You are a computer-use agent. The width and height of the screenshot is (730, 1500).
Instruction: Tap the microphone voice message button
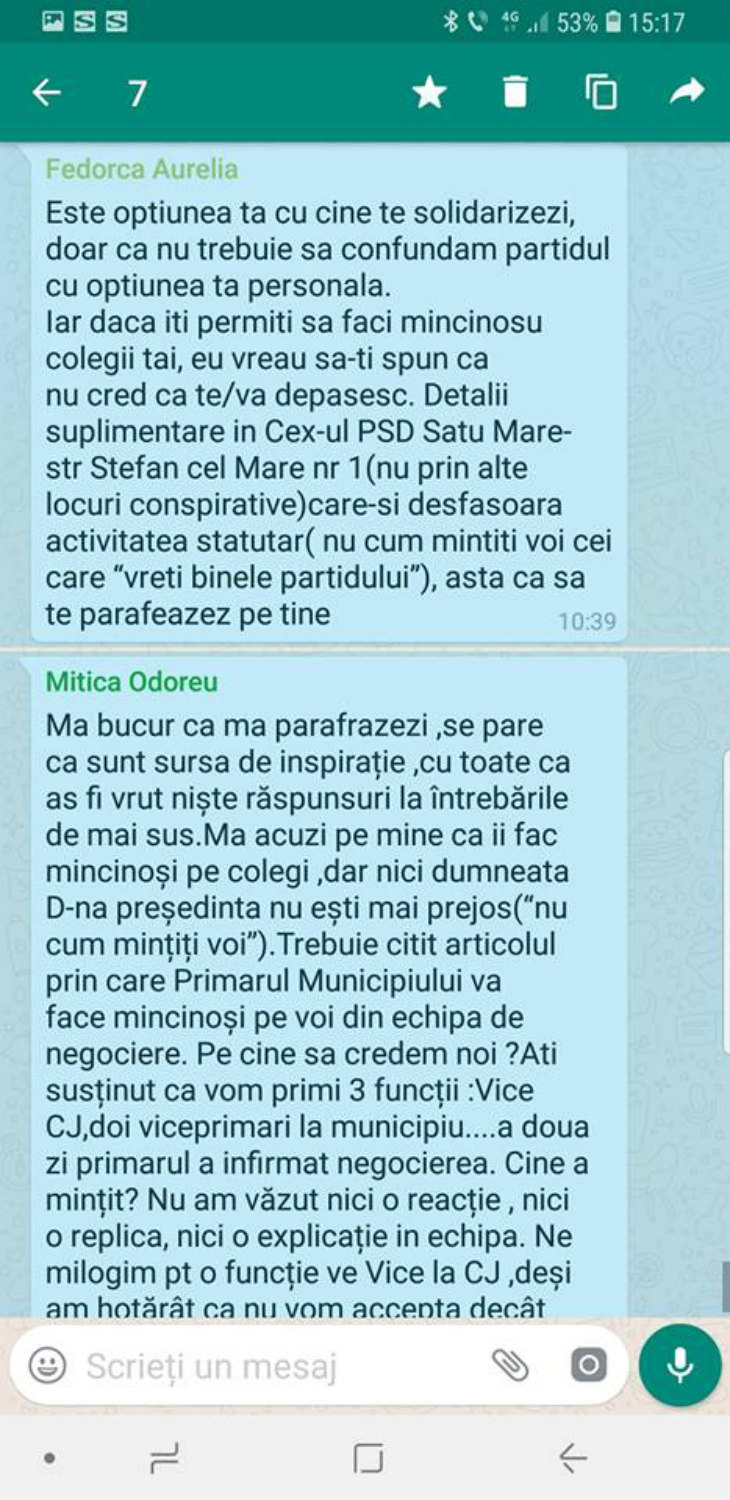point(681,1365)
